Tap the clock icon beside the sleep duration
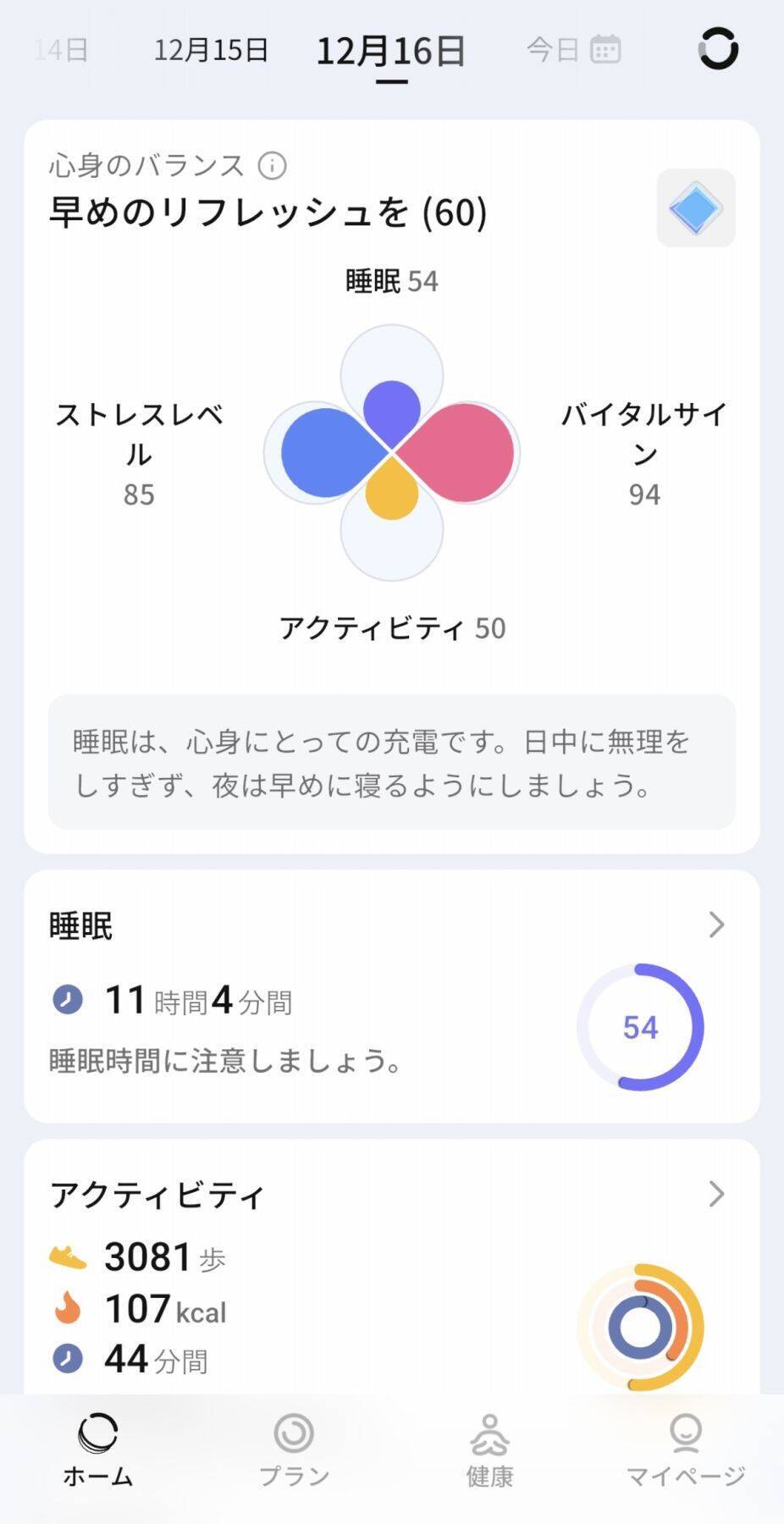 point(66,1000)
